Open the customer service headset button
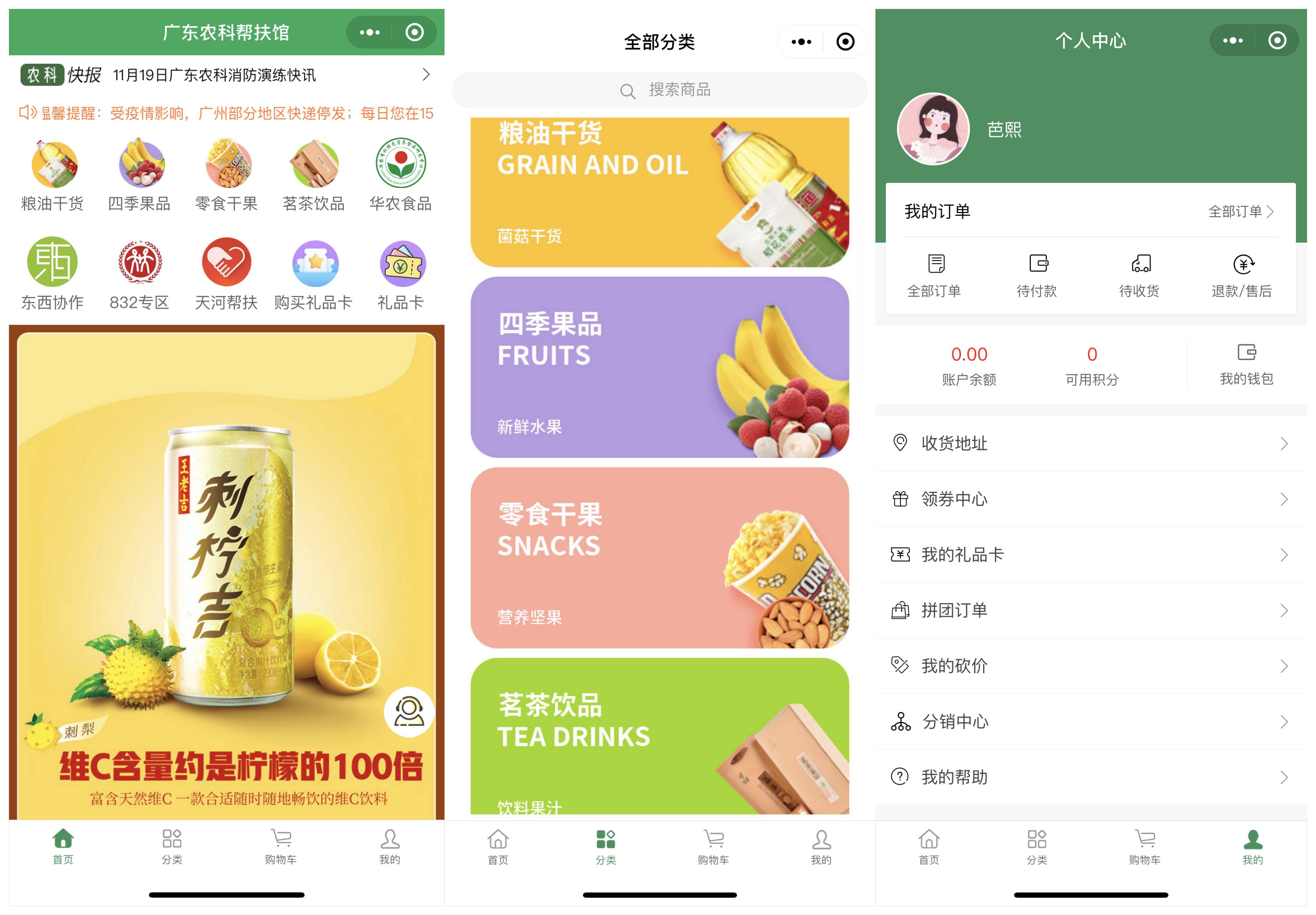The width and height of the screenshot is (1316, 915). (x=409, y=711)
